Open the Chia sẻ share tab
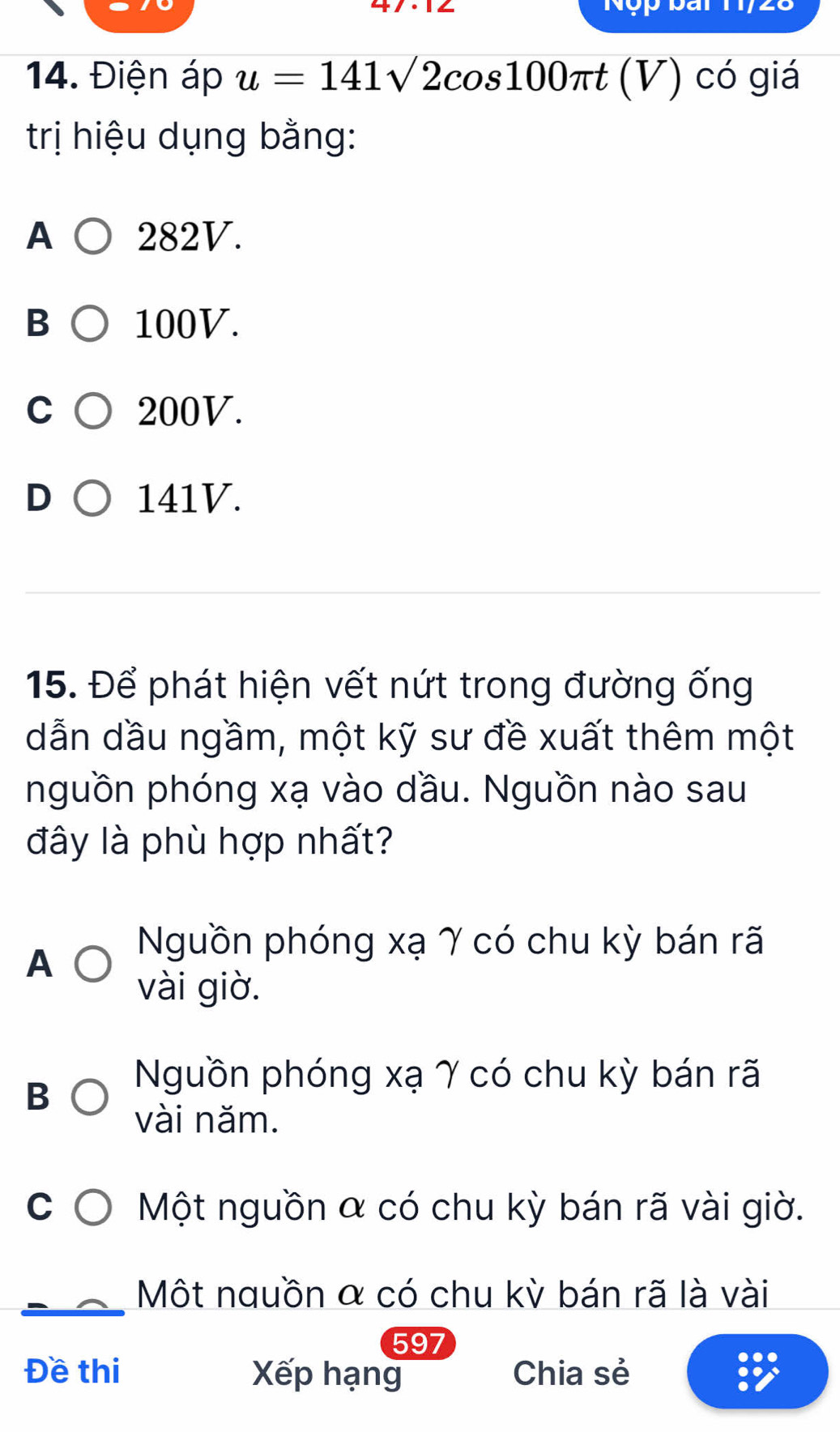Image resolution: width=840 pixels, height=1432 pixels. pyautogui.click(x=571, y=1373)
